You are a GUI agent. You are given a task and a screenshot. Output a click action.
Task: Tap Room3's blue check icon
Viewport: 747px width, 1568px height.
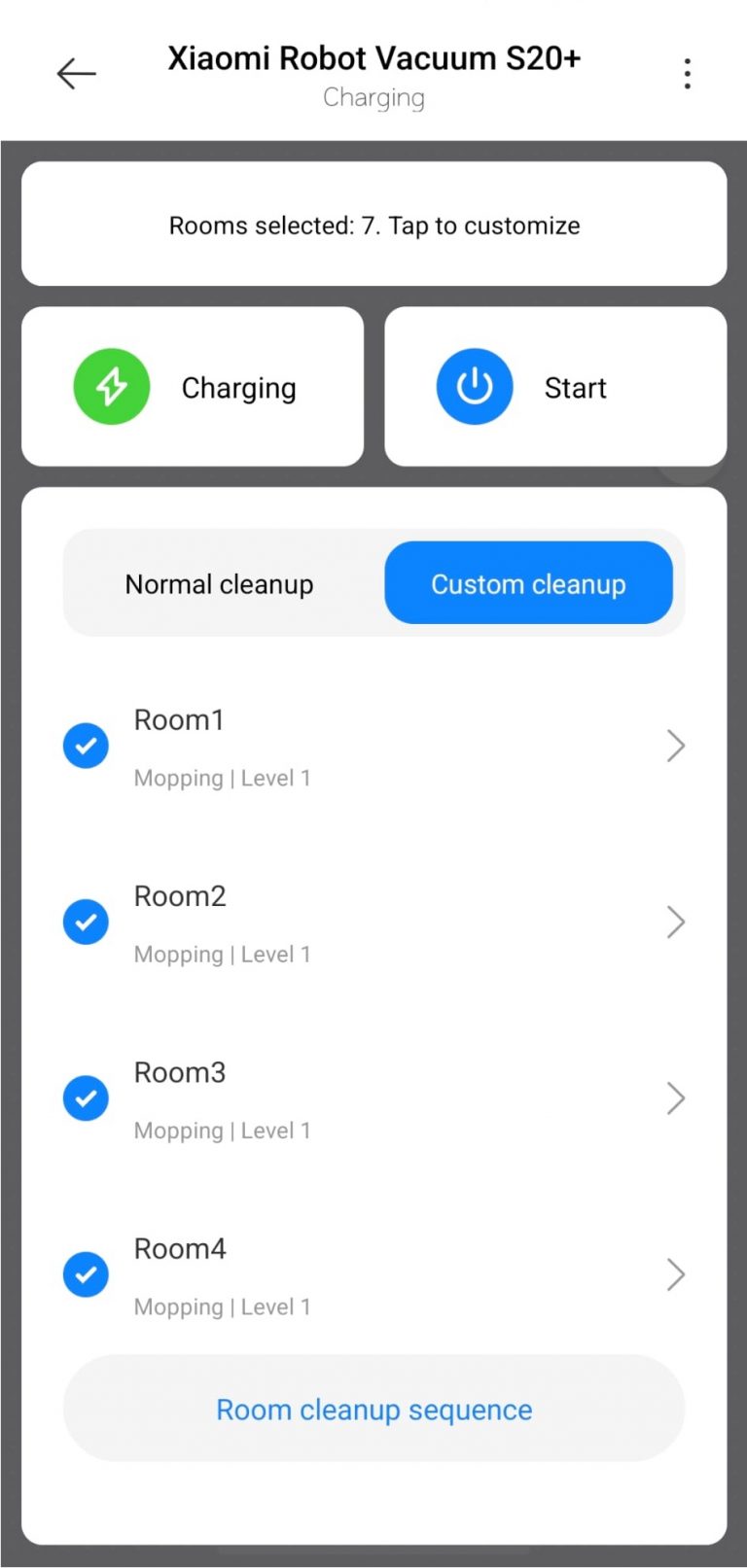coord(86,1098)
